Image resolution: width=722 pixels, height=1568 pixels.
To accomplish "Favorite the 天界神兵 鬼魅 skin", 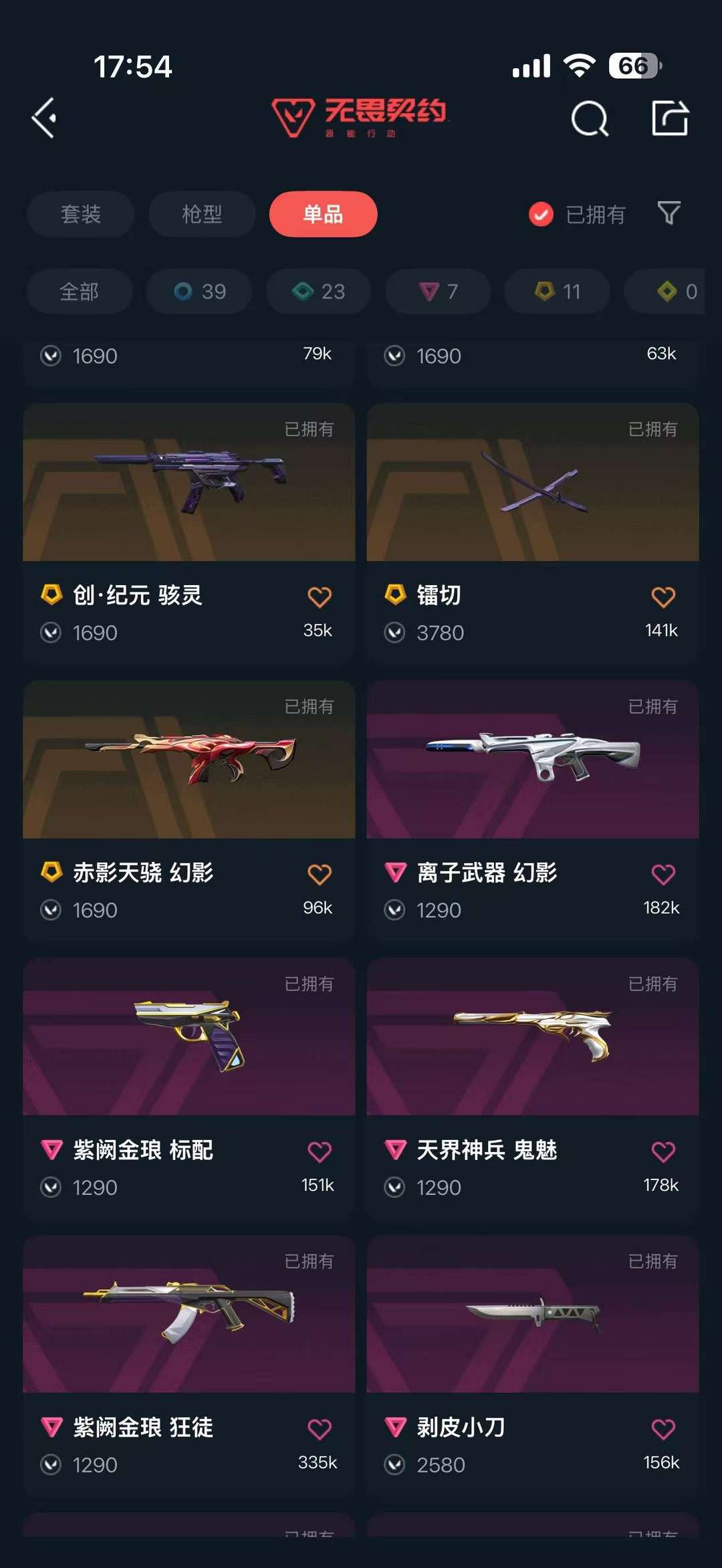I will coord(663,1151).
